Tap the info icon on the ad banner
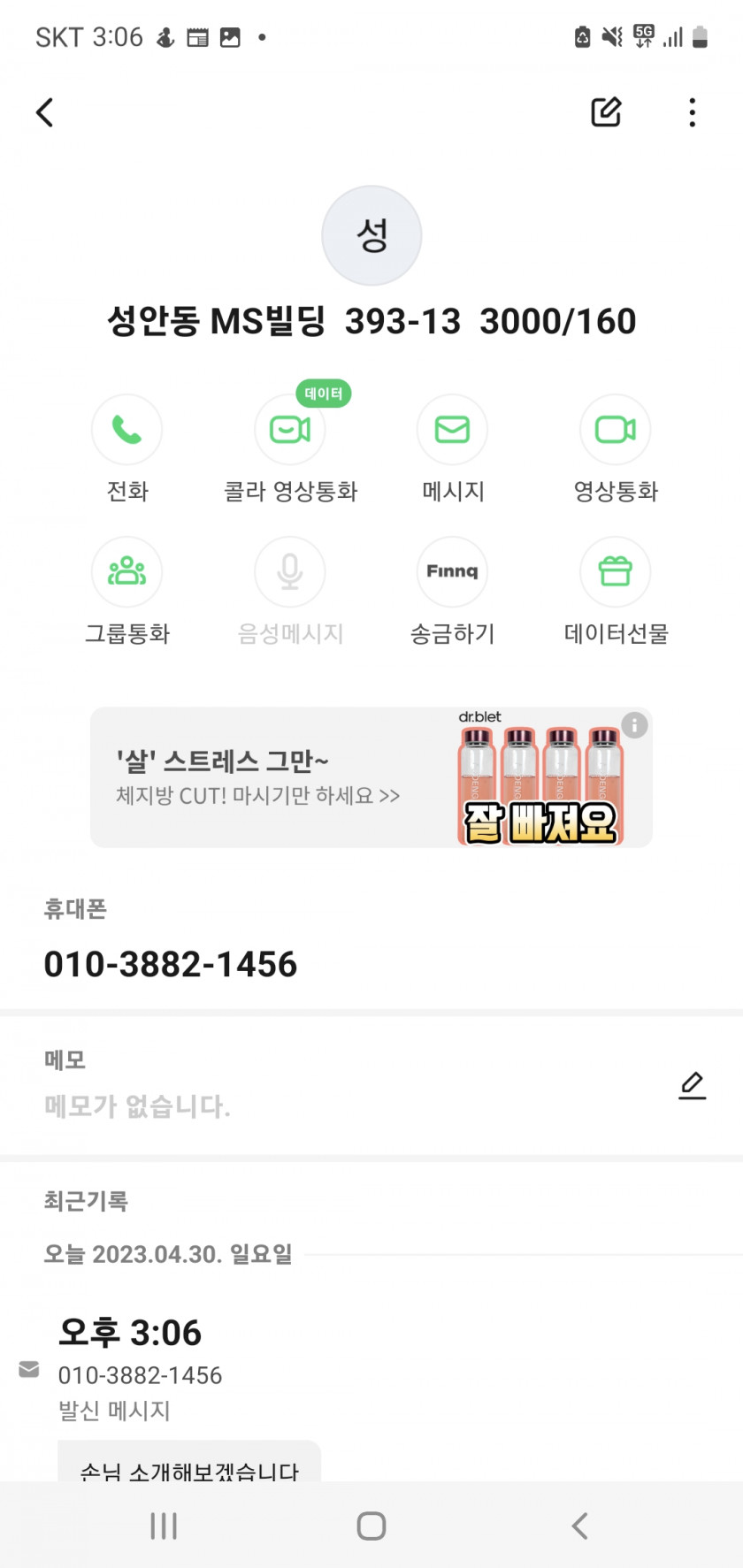The width and height of the screenshot is (743, 1568). (634, 725)
